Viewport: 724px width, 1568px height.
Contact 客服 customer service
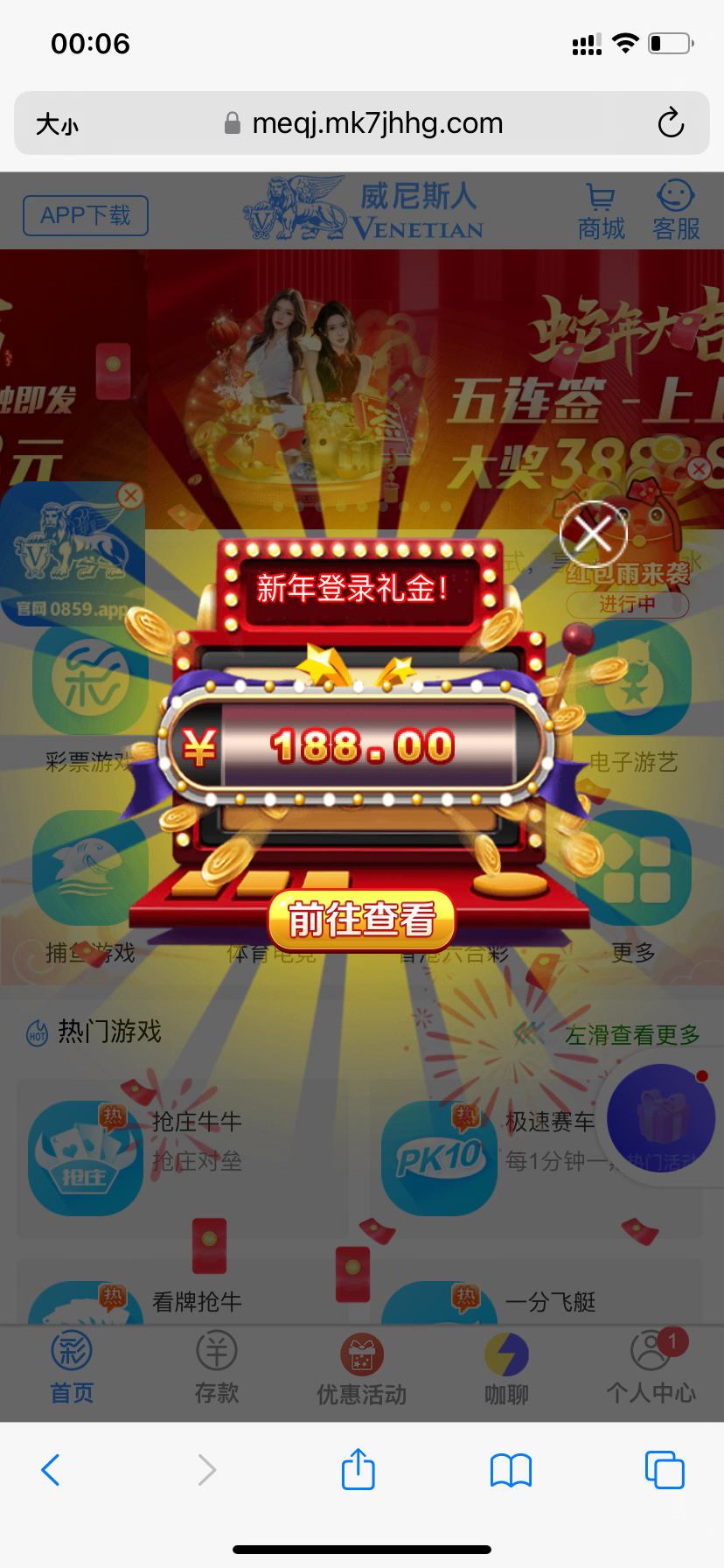676,211
